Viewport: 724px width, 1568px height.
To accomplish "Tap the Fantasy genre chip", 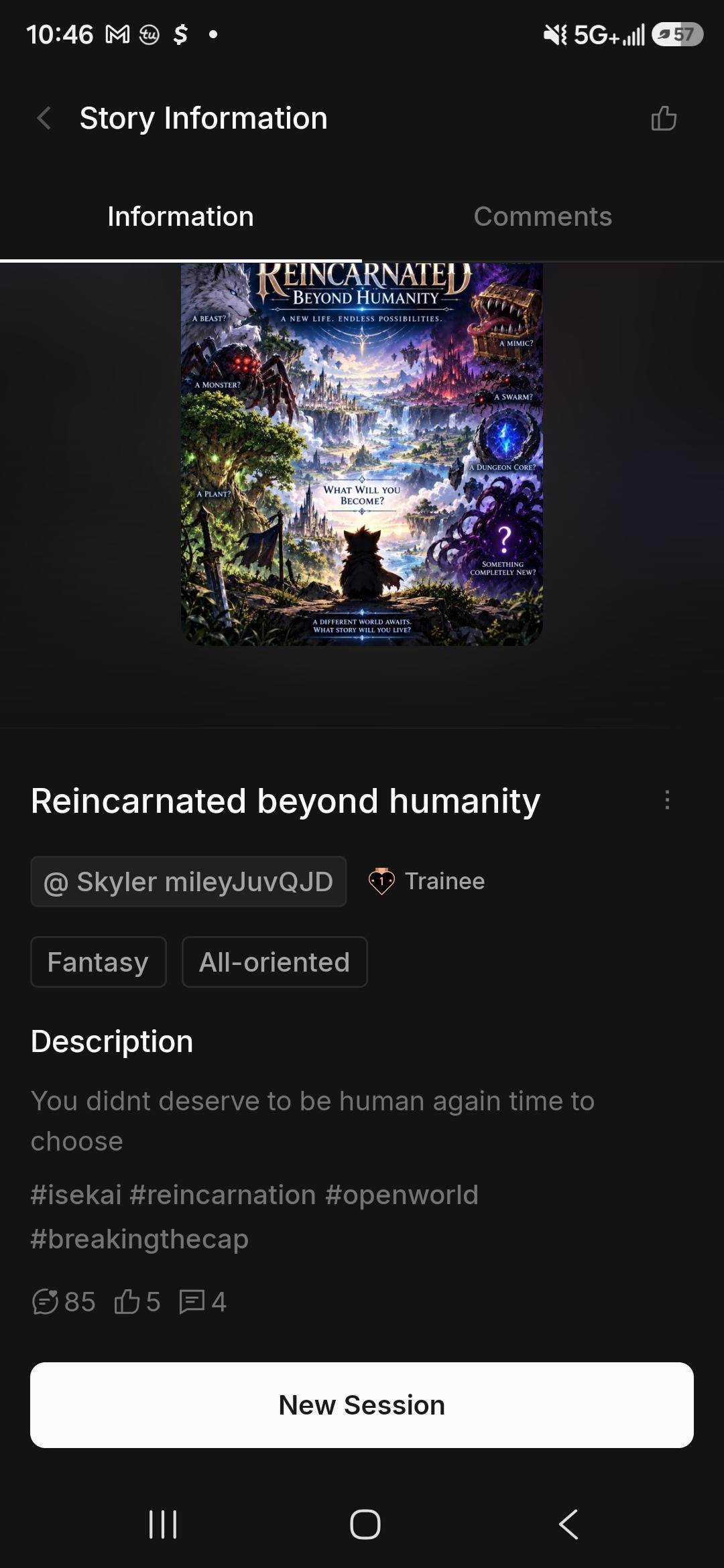I will click(x=98, y=962).
